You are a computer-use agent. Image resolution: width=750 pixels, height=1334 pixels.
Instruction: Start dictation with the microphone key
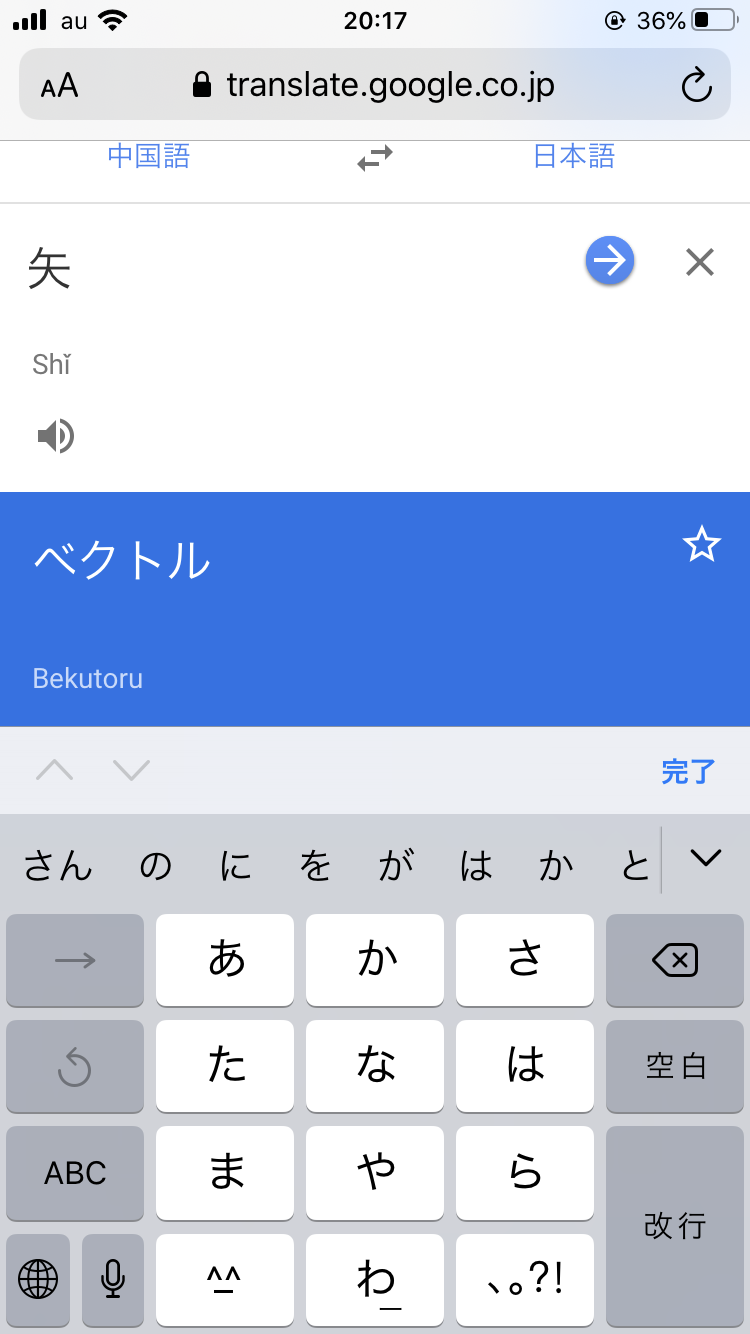113,1278
